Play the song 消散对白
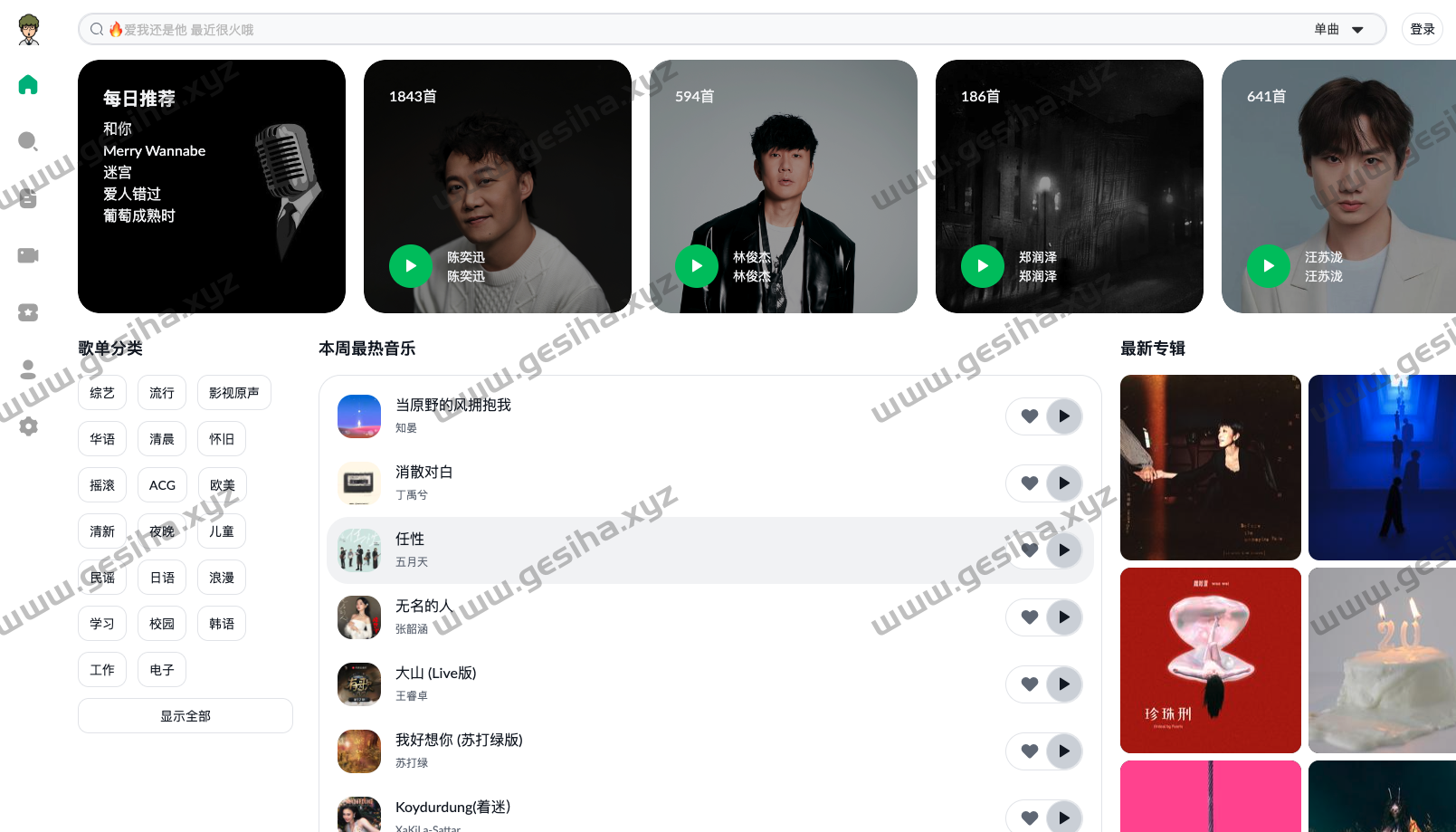Screen dimensions: 1456x832 tap(1064, 483)
